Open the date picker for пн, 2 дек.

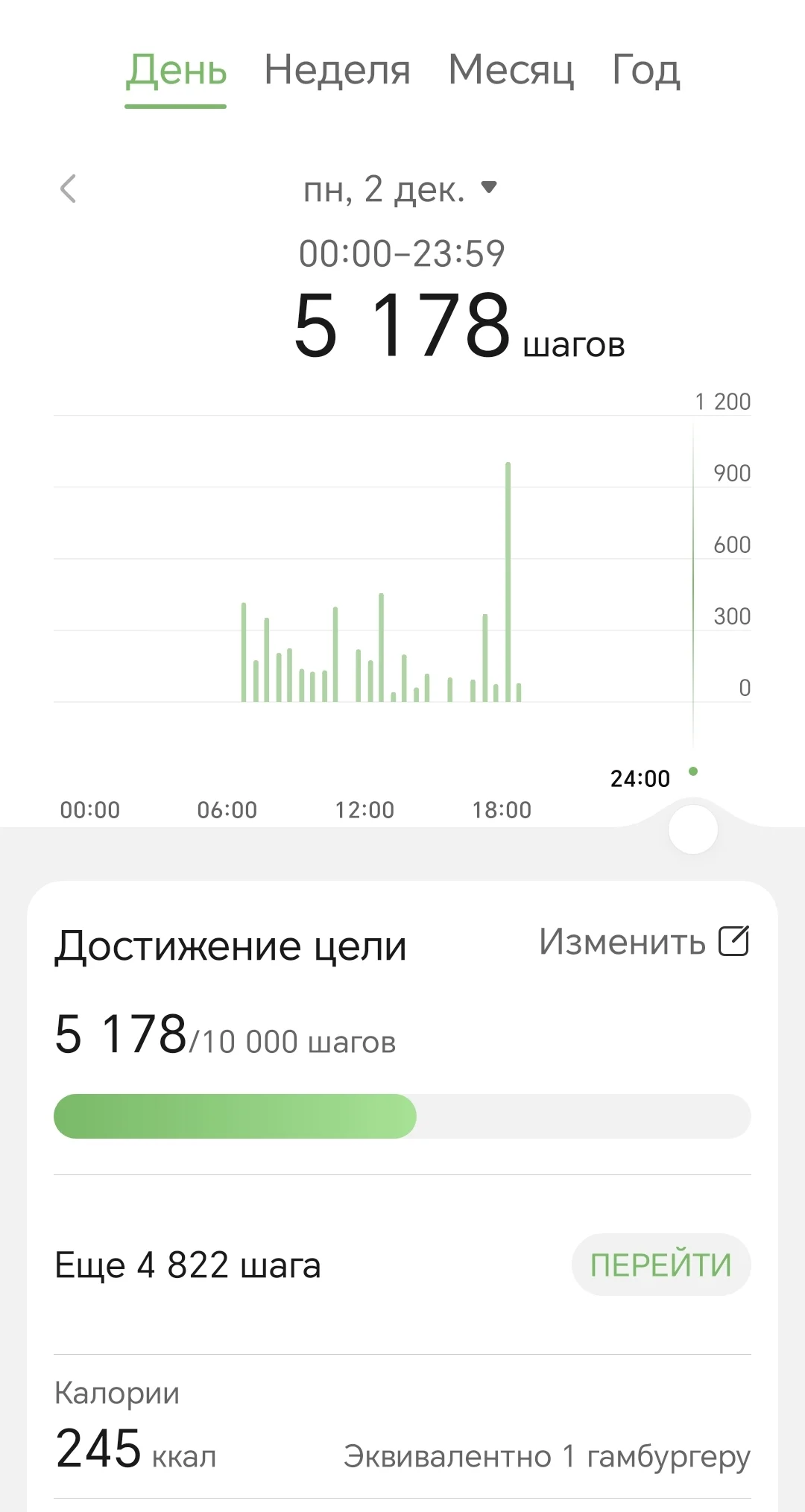400,189
